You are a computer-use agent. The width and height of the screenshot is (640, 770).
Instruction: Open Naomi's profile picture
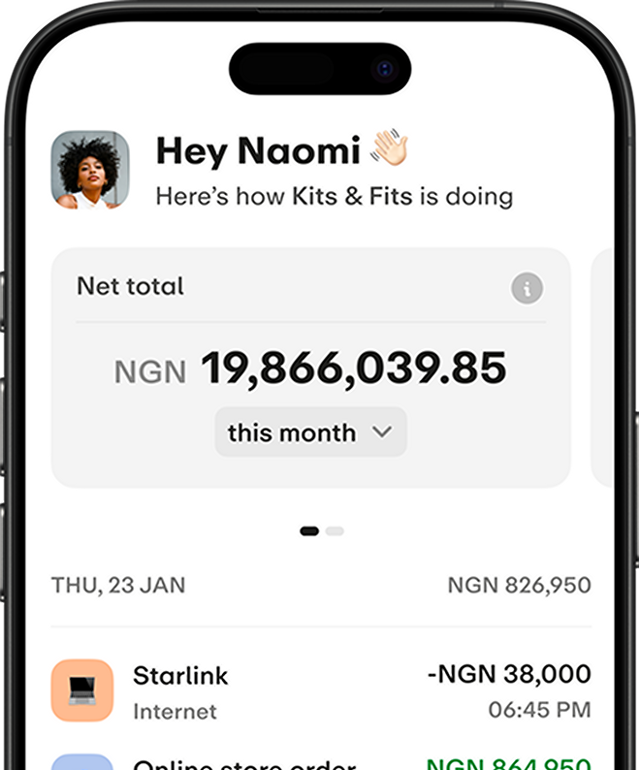click(90, 170)
